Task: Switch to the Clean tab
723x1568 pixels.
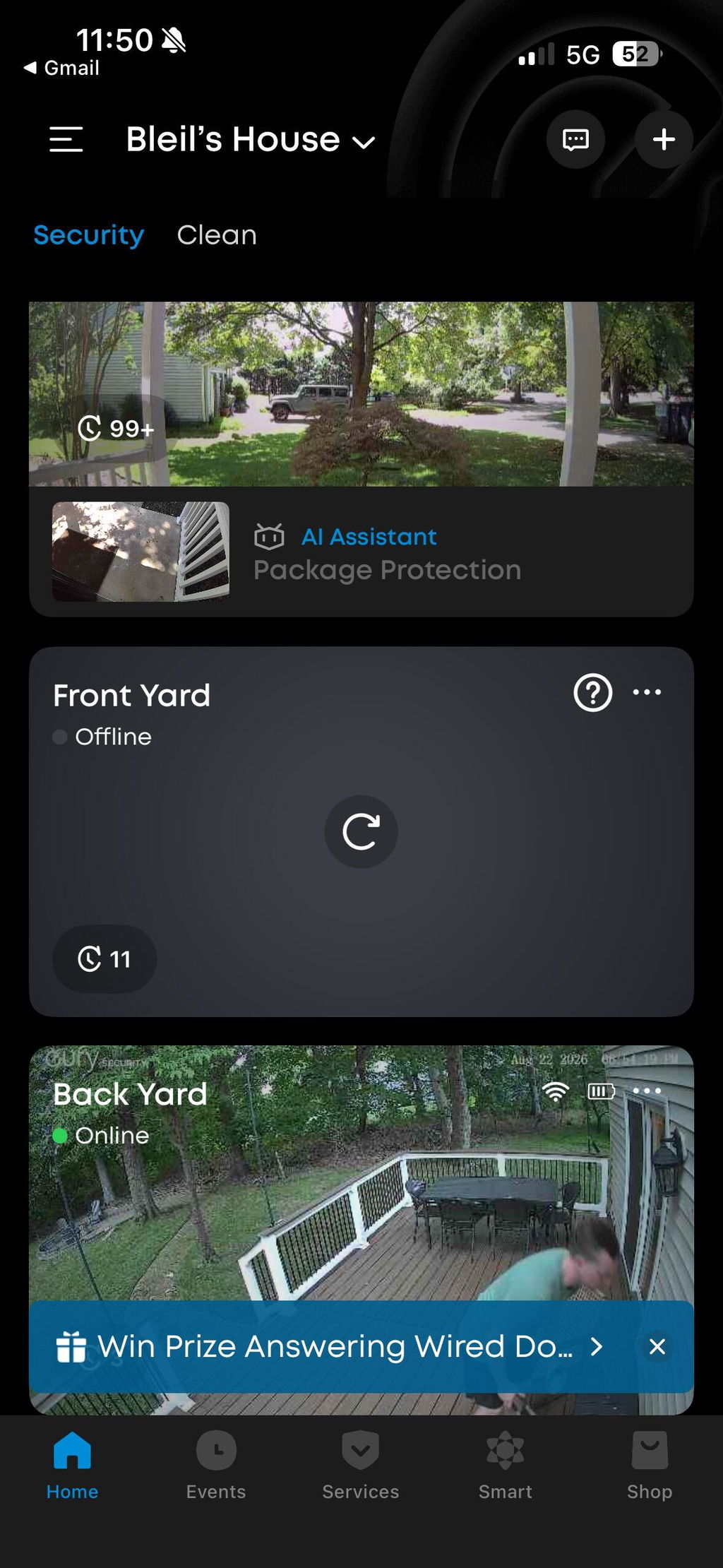Action: point(217,235)
